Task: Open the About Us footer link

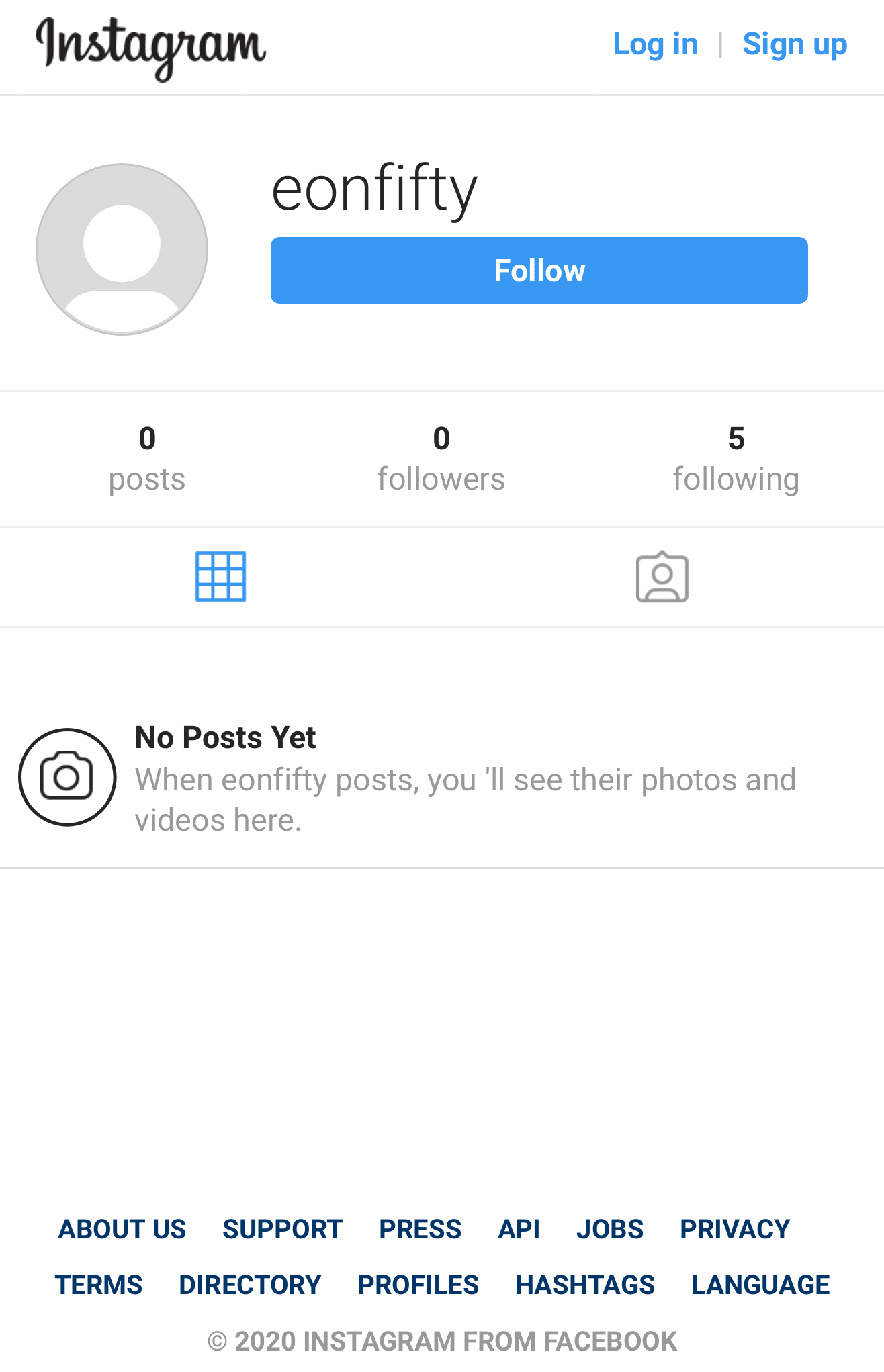Action: tap(122, 1229)
